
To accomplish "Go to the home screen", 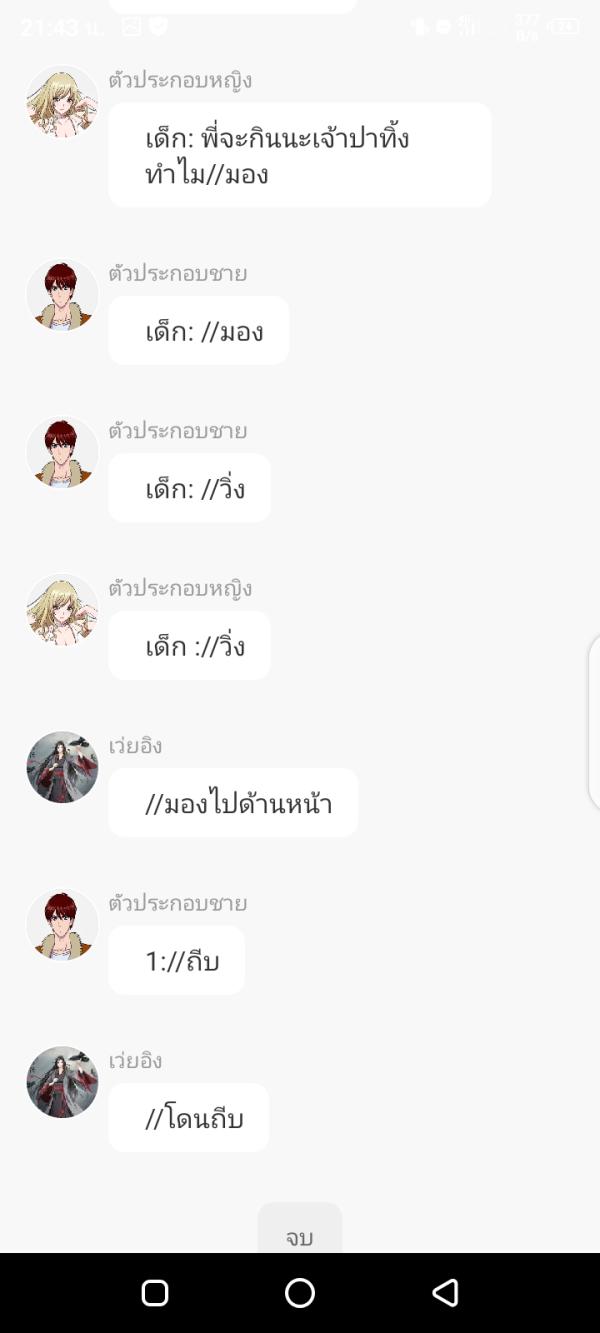I will 300,1293.
